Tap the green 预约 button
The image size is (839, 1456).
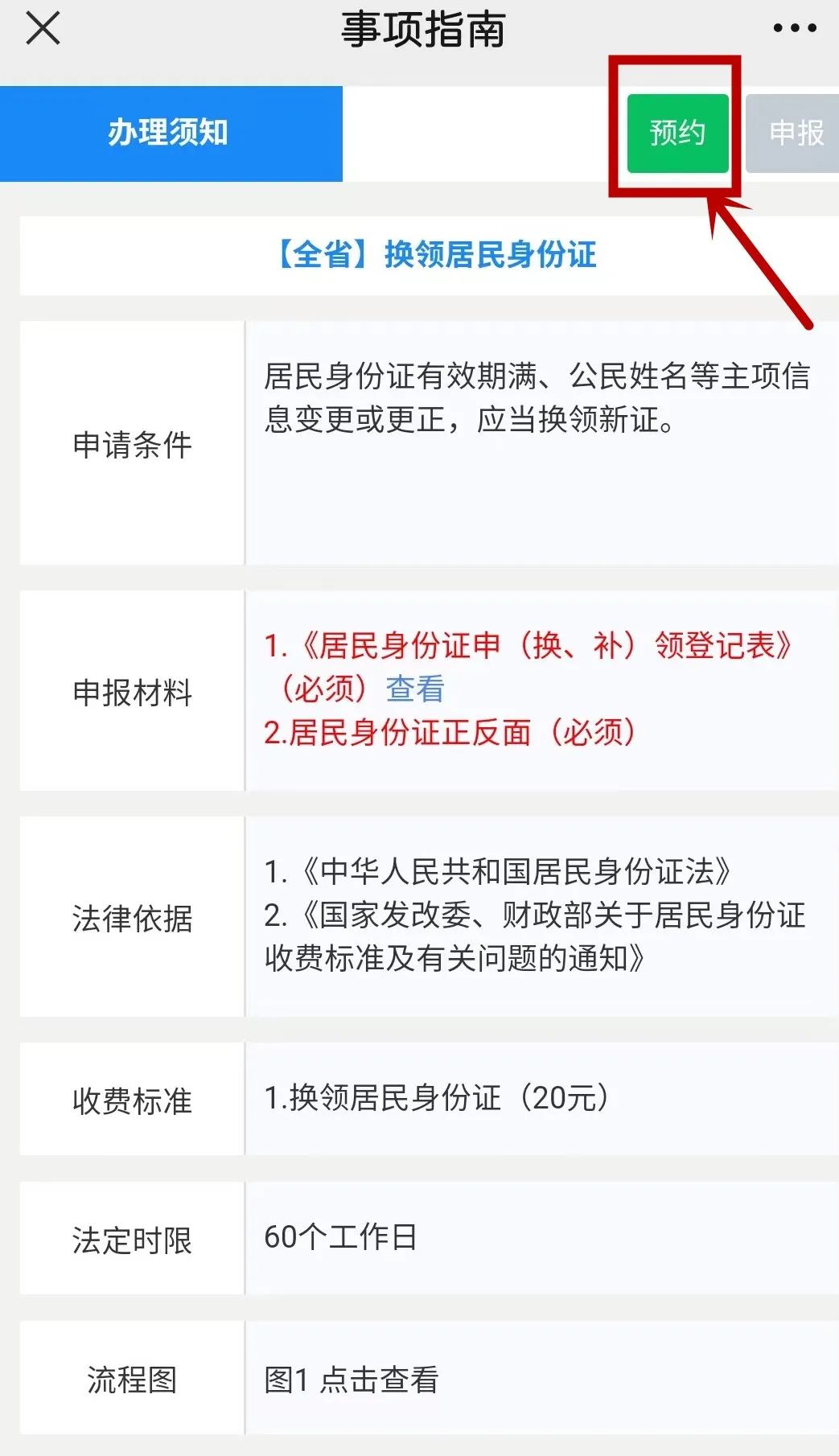point(677,134)
